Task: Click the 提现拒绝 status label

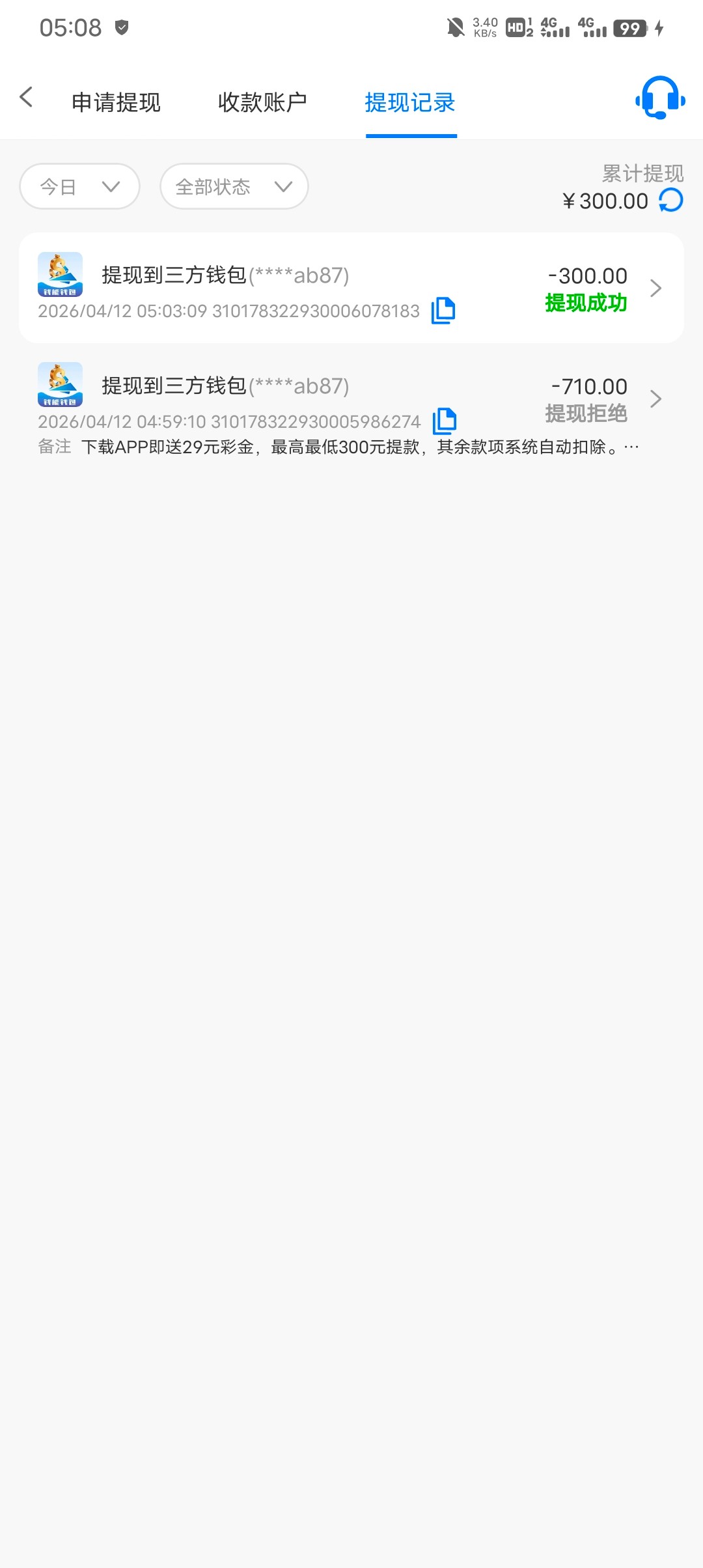Action: 585,413
